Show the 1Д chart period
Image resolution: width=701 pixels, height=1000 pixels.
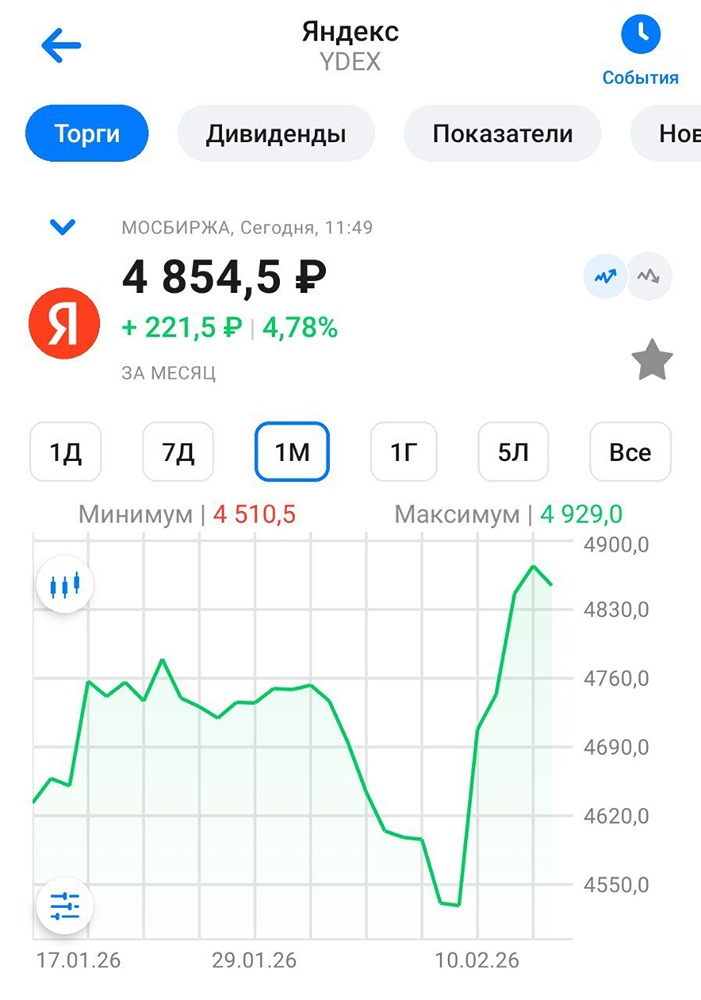[66, 452]
